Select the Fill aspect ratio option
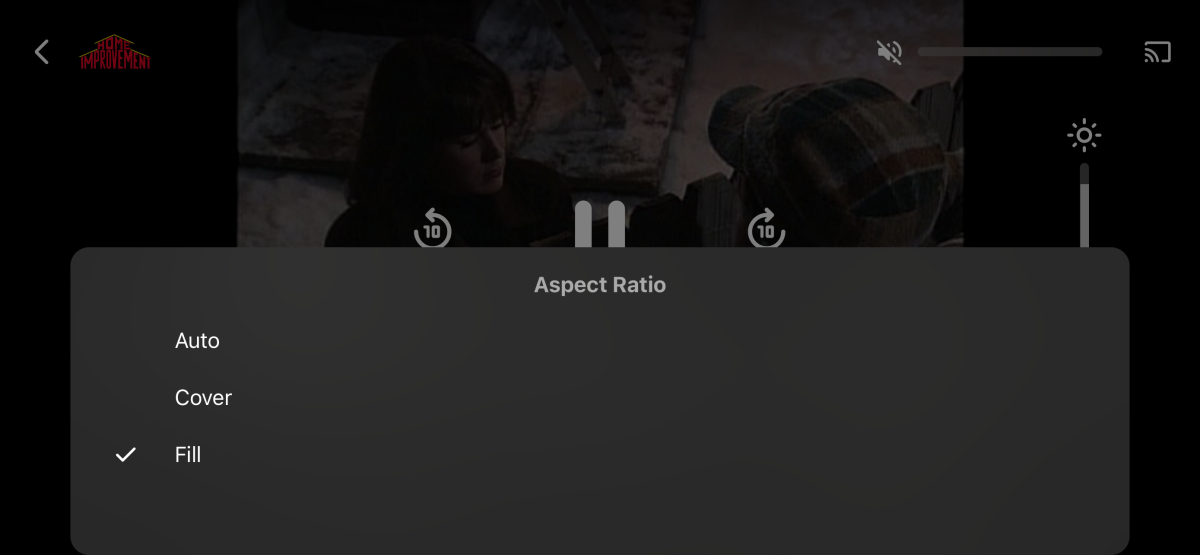The height and width of the screenshot is (555, 1200). point(188,455)
